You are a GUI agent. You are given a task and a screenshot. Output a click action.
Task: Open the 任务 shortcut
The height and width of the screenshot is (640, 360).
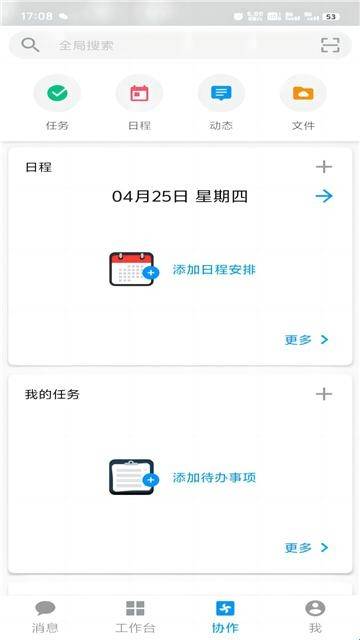pos(57,102)
